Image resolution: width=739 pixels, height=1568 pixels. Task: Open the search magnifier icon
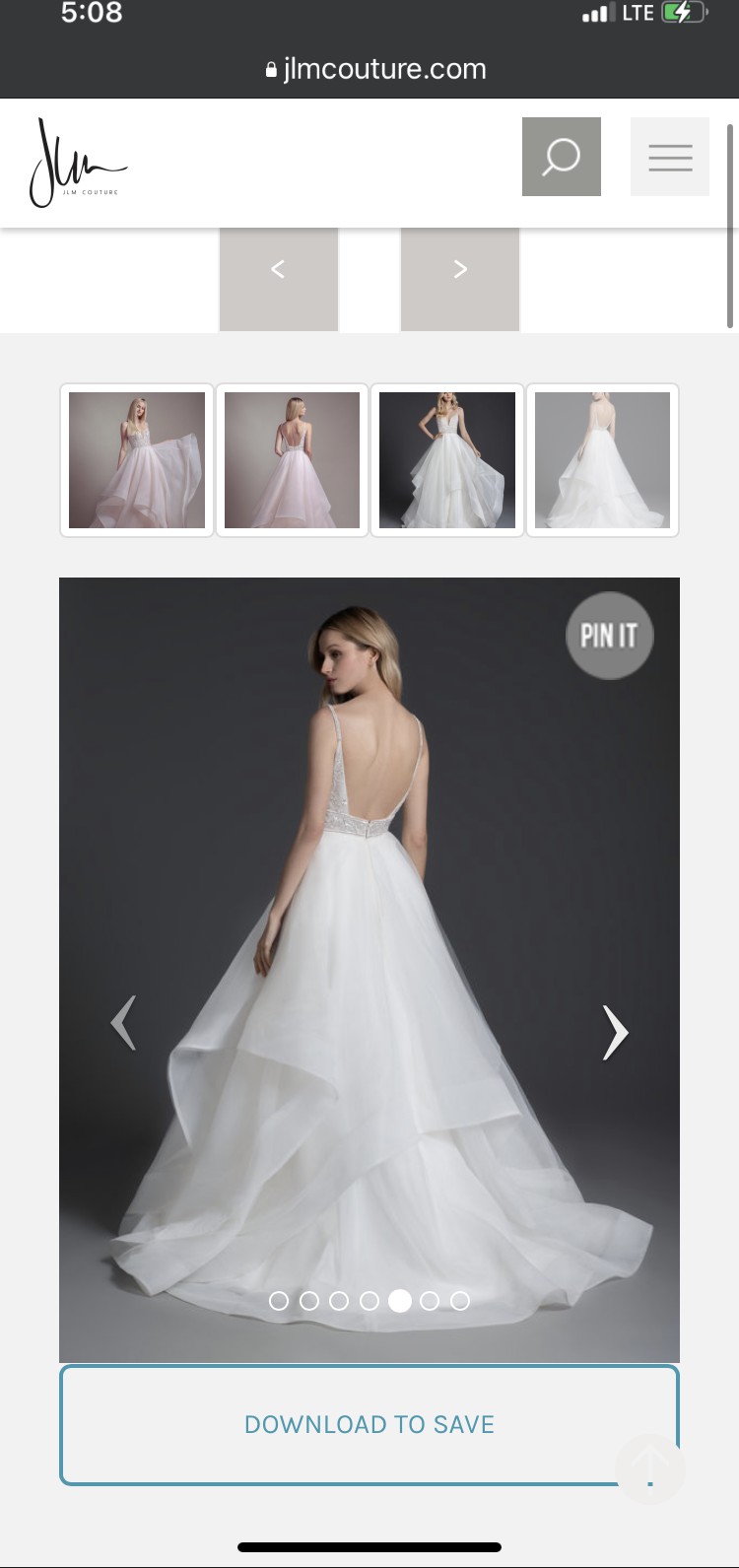tap(561, 157)
